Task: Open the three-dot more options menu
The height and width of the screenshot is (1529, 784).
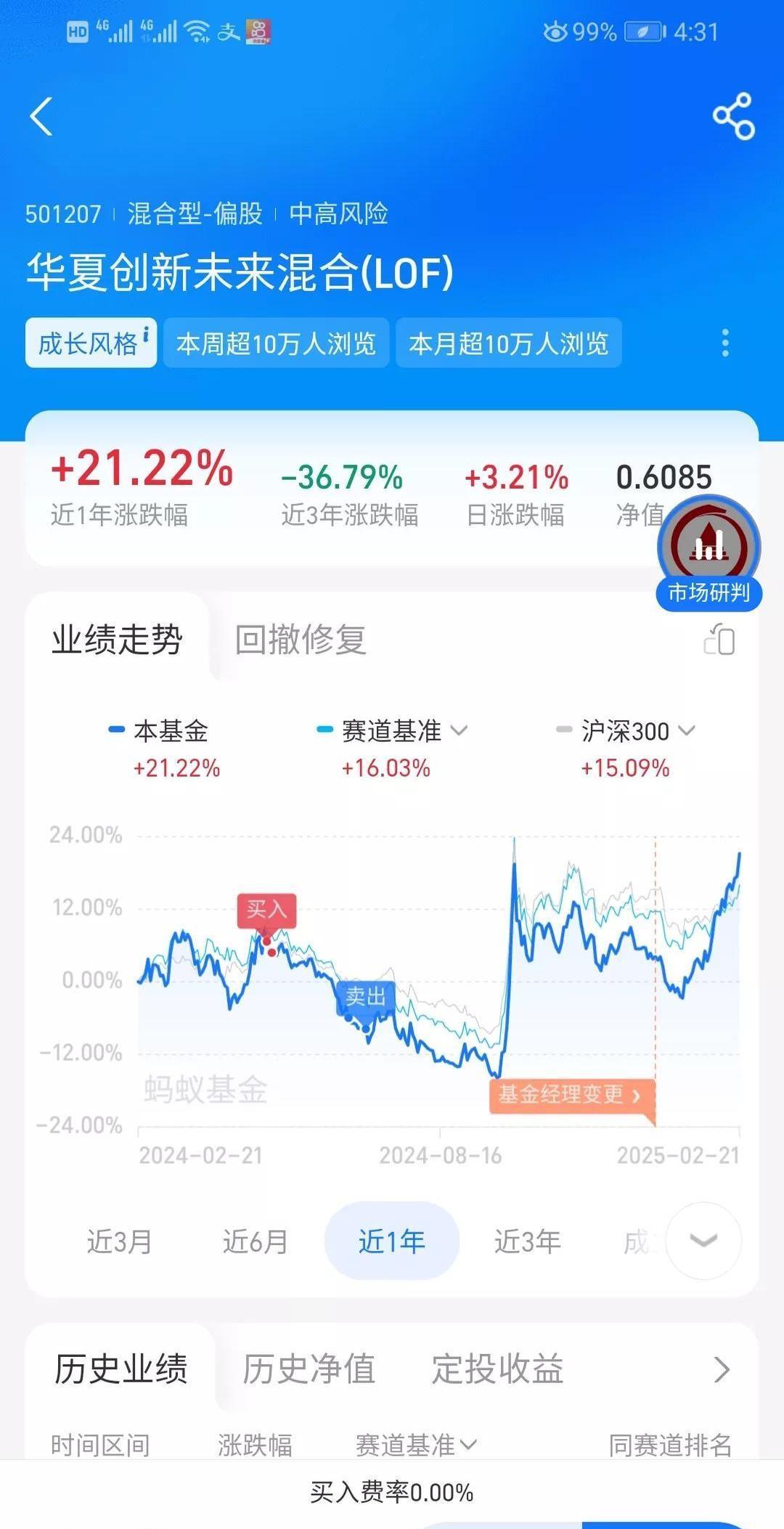Action: click(x=724, y=343)
